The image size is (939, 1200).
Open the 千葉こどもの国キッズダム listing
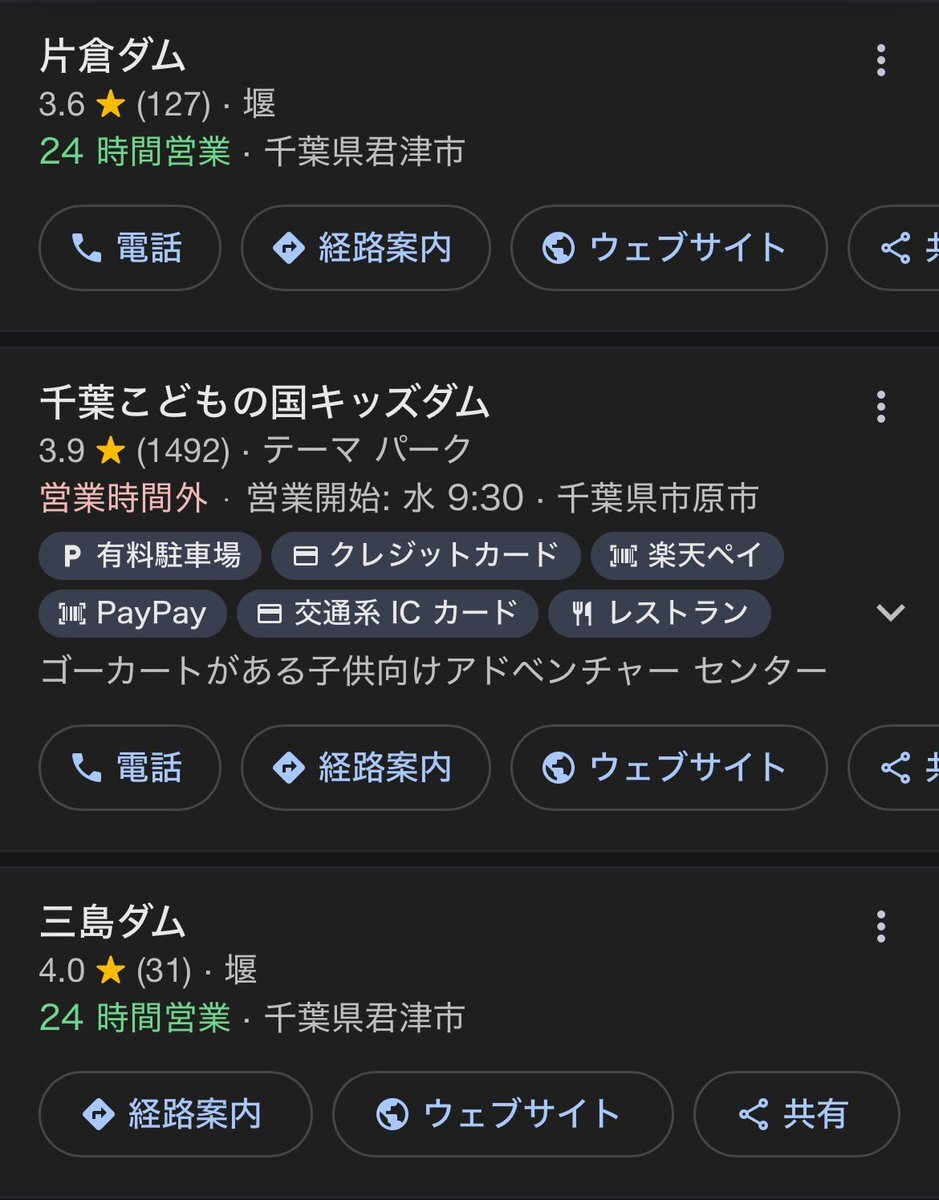[265, 403]
